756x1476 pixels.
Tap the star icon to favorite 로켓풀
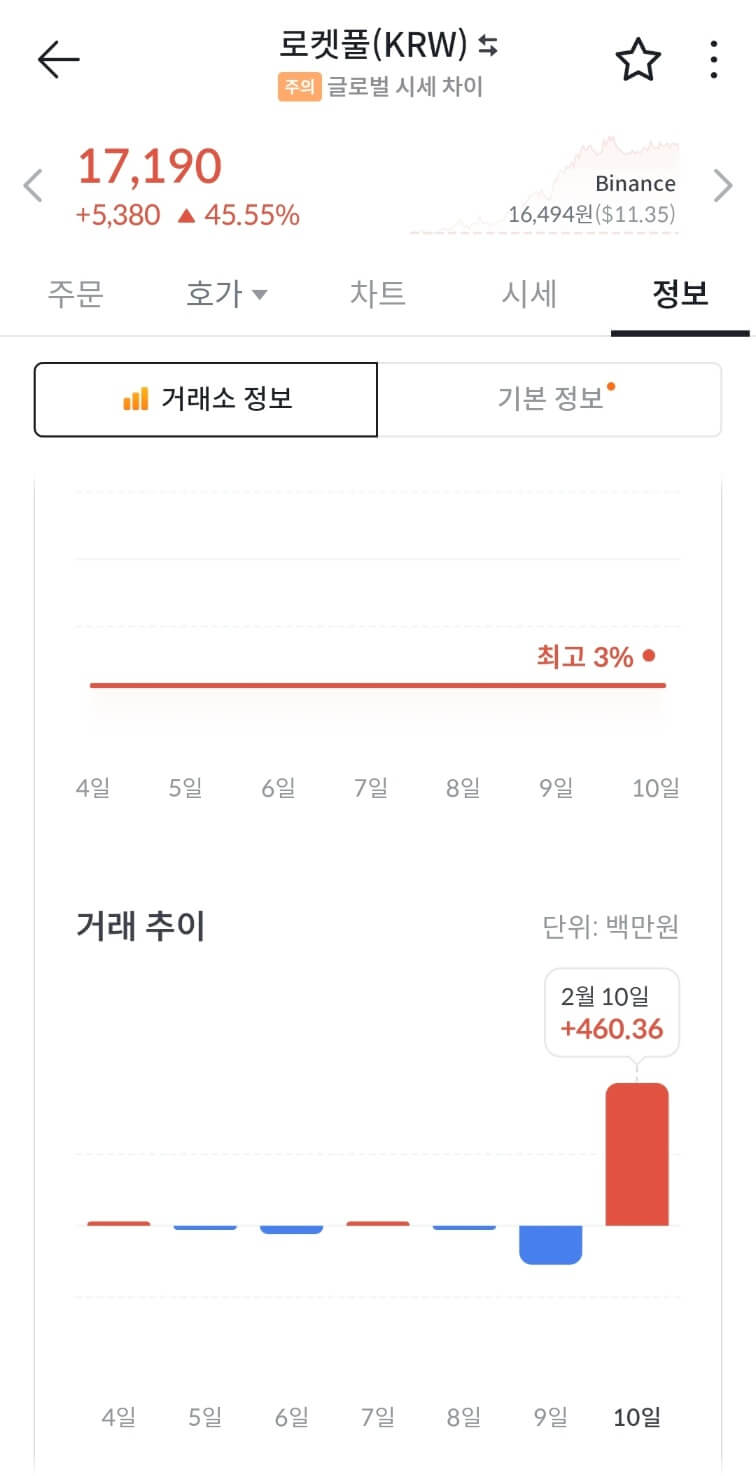[637, 60]
